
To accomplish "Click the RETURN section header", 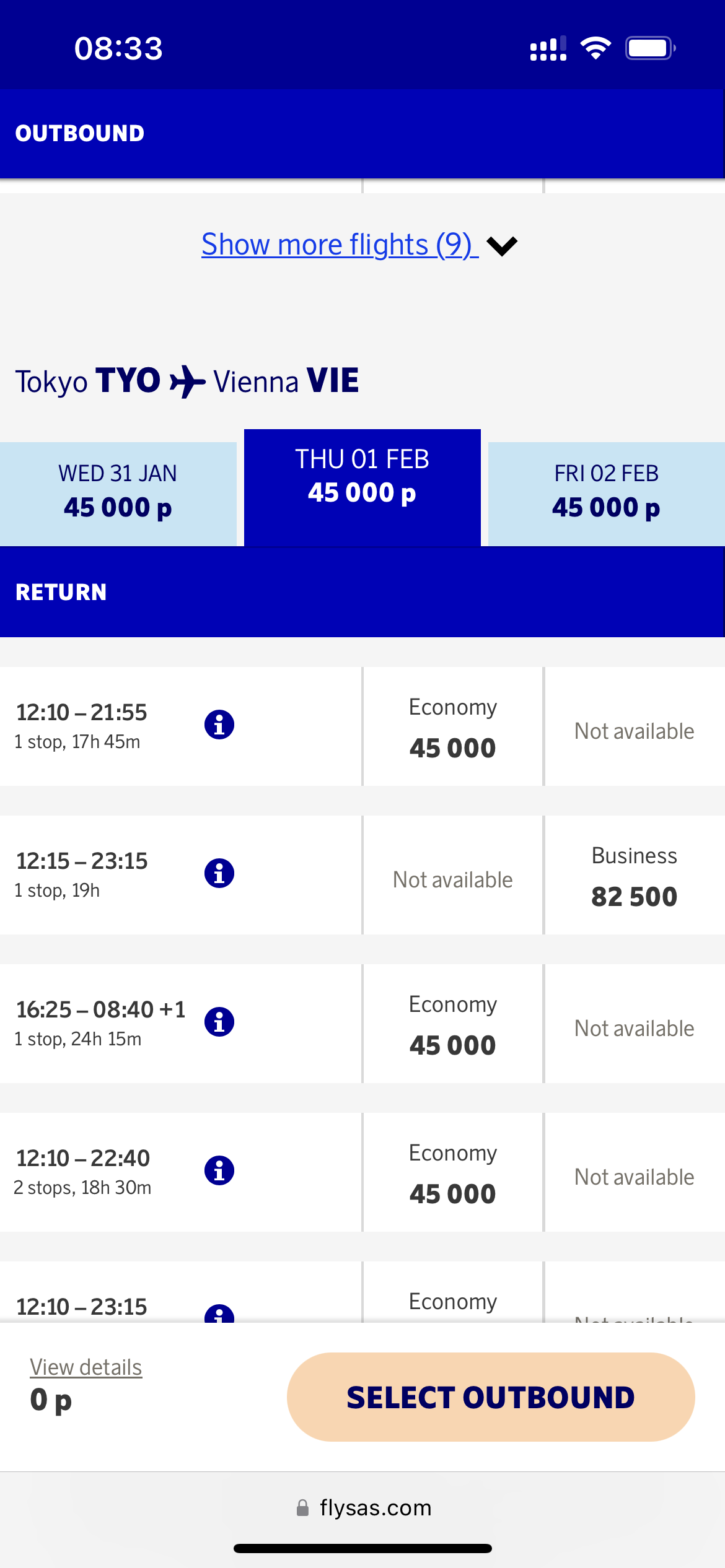I will tap(60, 592).
